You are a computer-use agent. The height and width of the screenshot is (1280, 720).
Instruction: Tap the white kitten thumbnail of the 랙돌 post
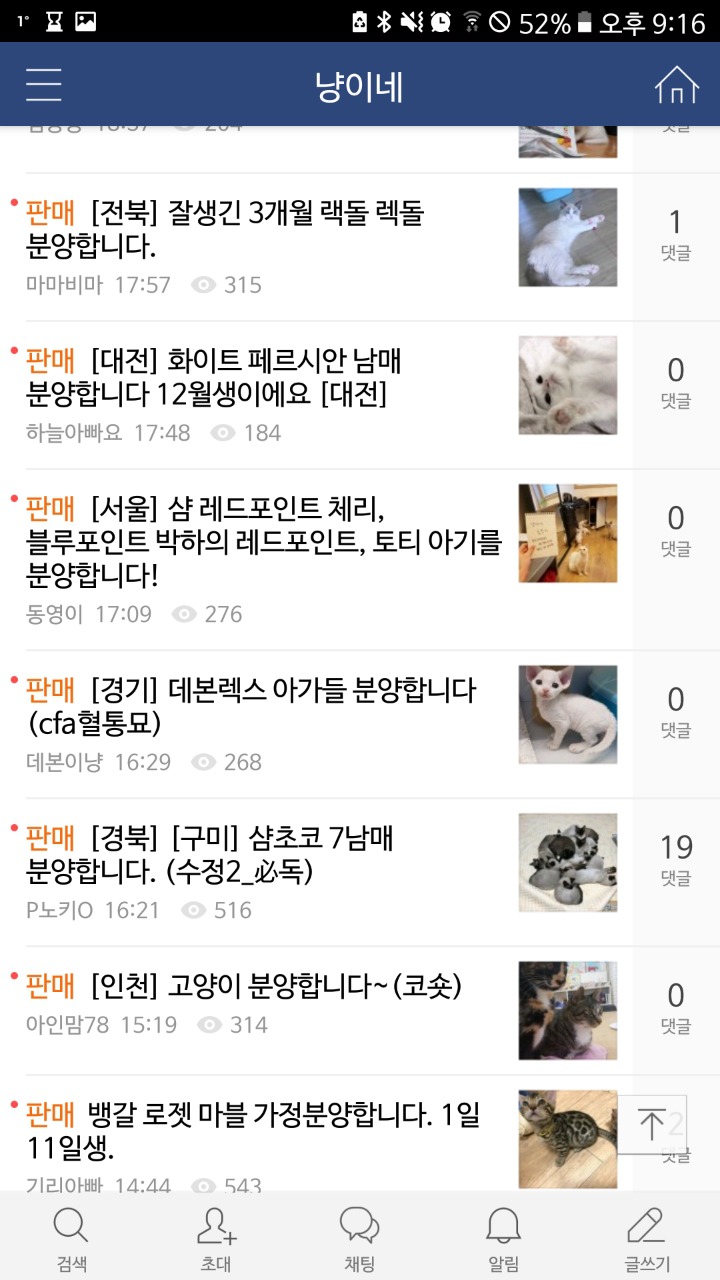coord(566,237)
